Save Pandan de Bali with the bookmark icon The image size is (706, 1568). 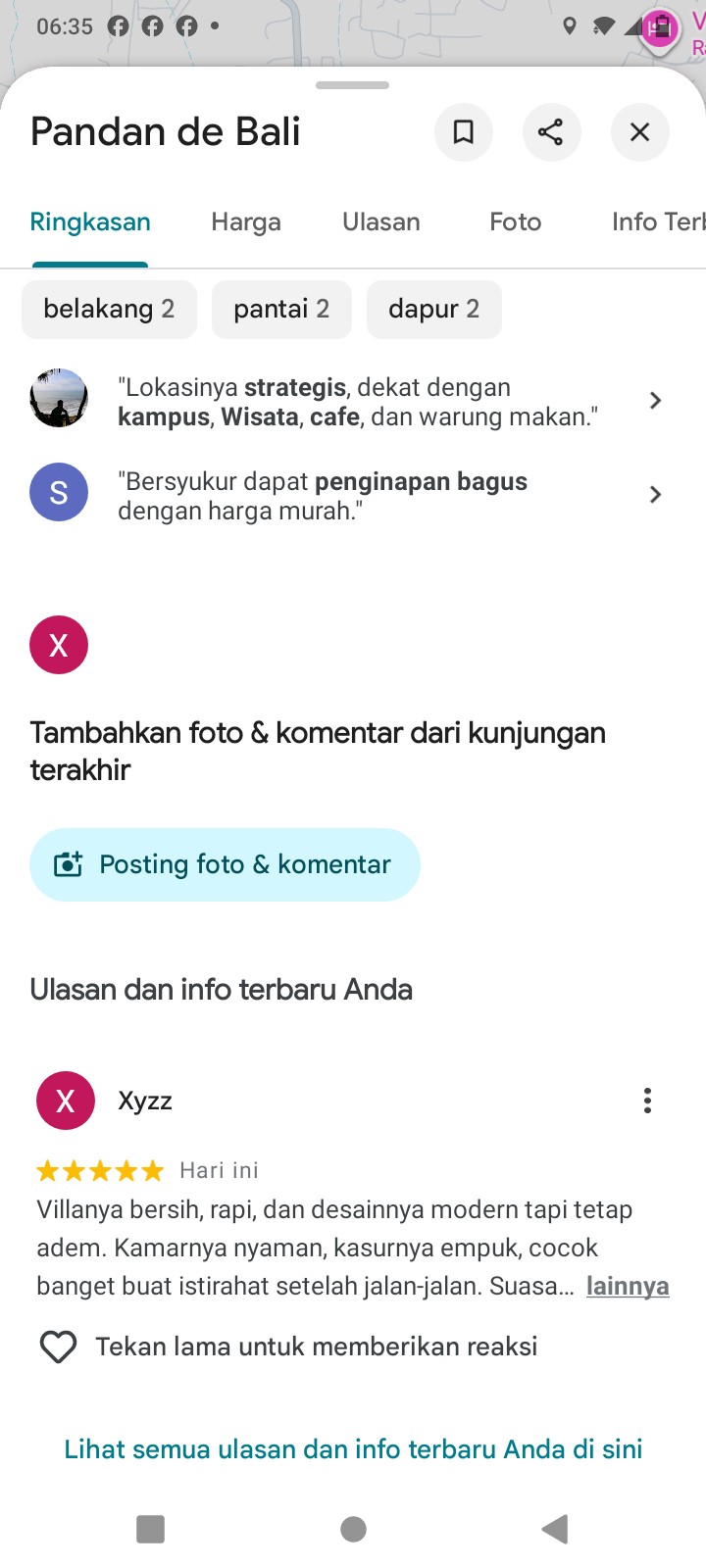[464, 132]
